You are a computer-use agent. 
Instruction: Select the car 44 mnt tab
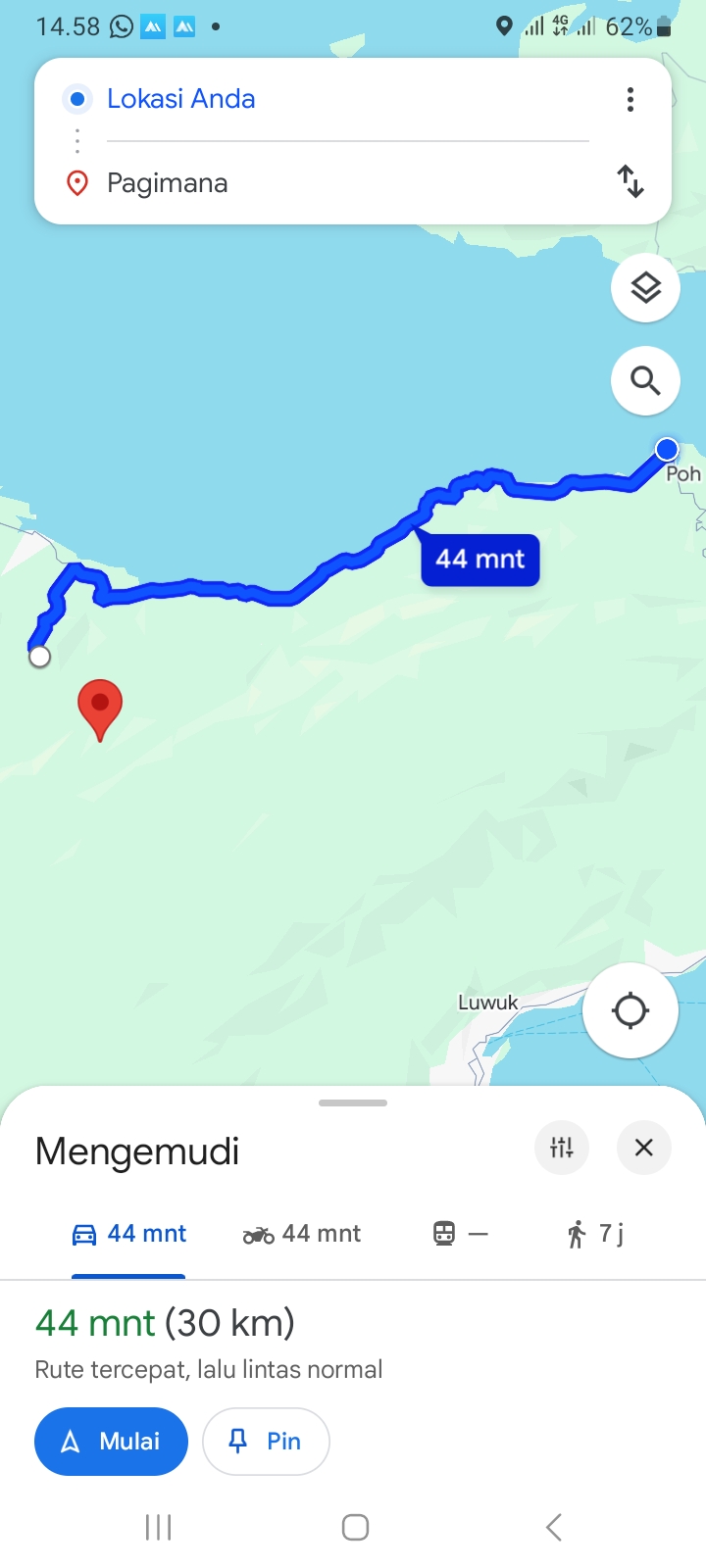[128, 1234]
